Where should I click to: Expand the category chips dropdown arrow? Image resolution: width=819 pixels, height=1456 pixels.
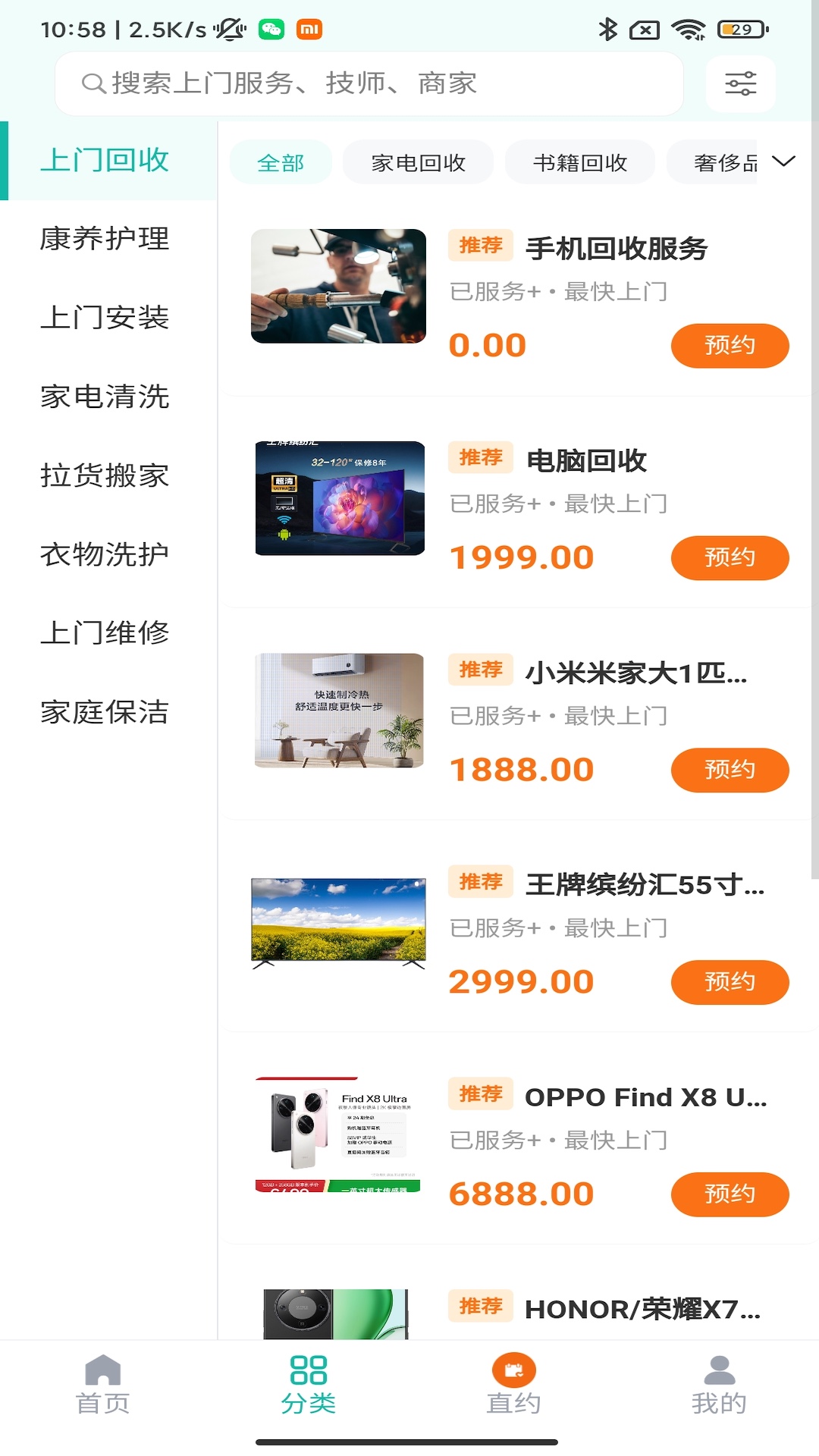tap(783, 162)
